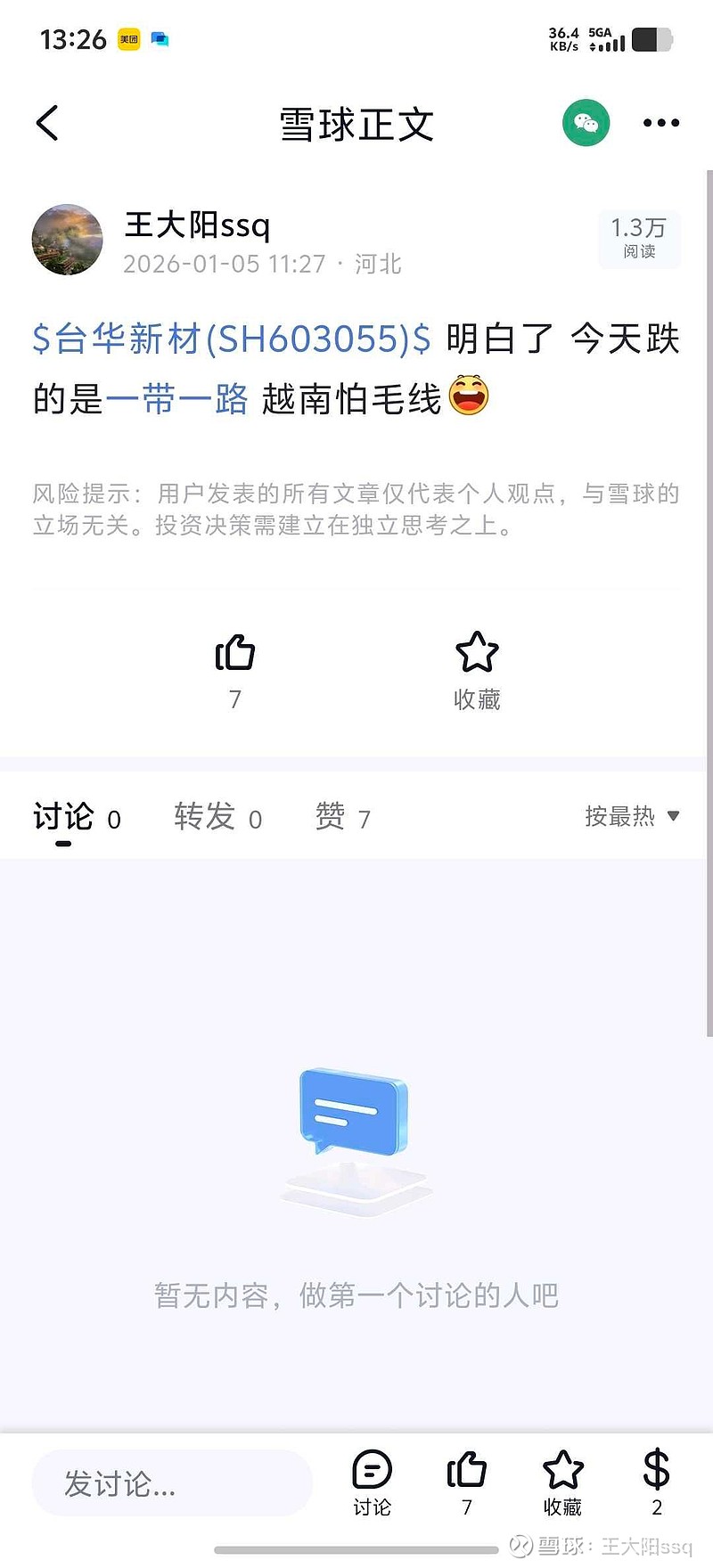The image size is (713, 1568).
Task: Expand the comment sort order options
Action: (633, 816)
